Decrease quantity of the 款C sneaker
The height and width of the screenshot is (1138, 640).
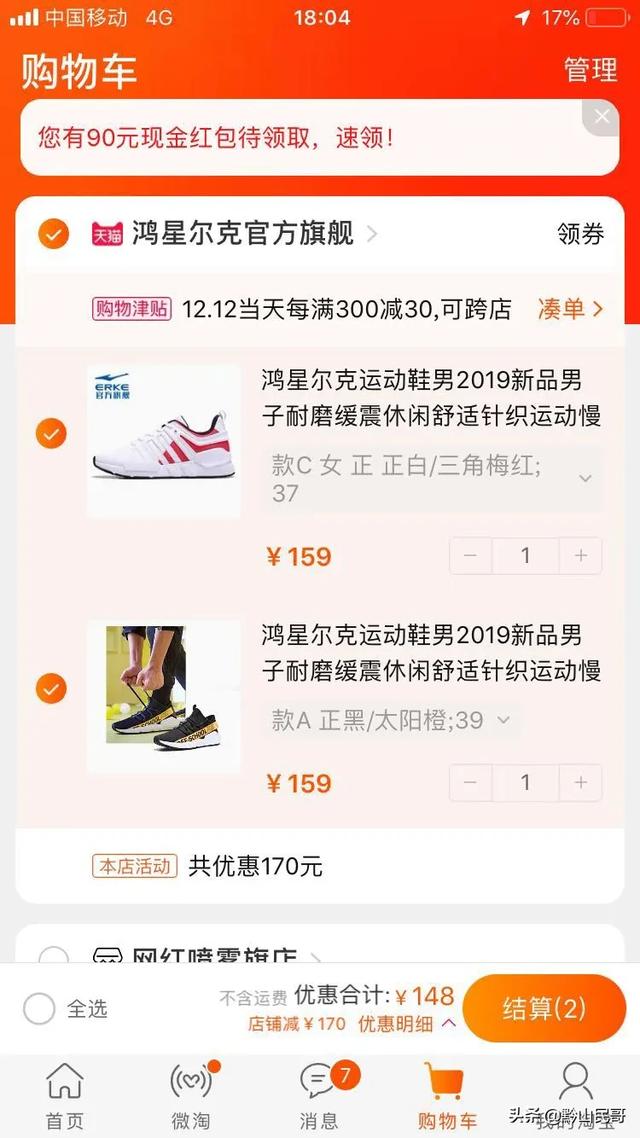[x=471, y=555]
